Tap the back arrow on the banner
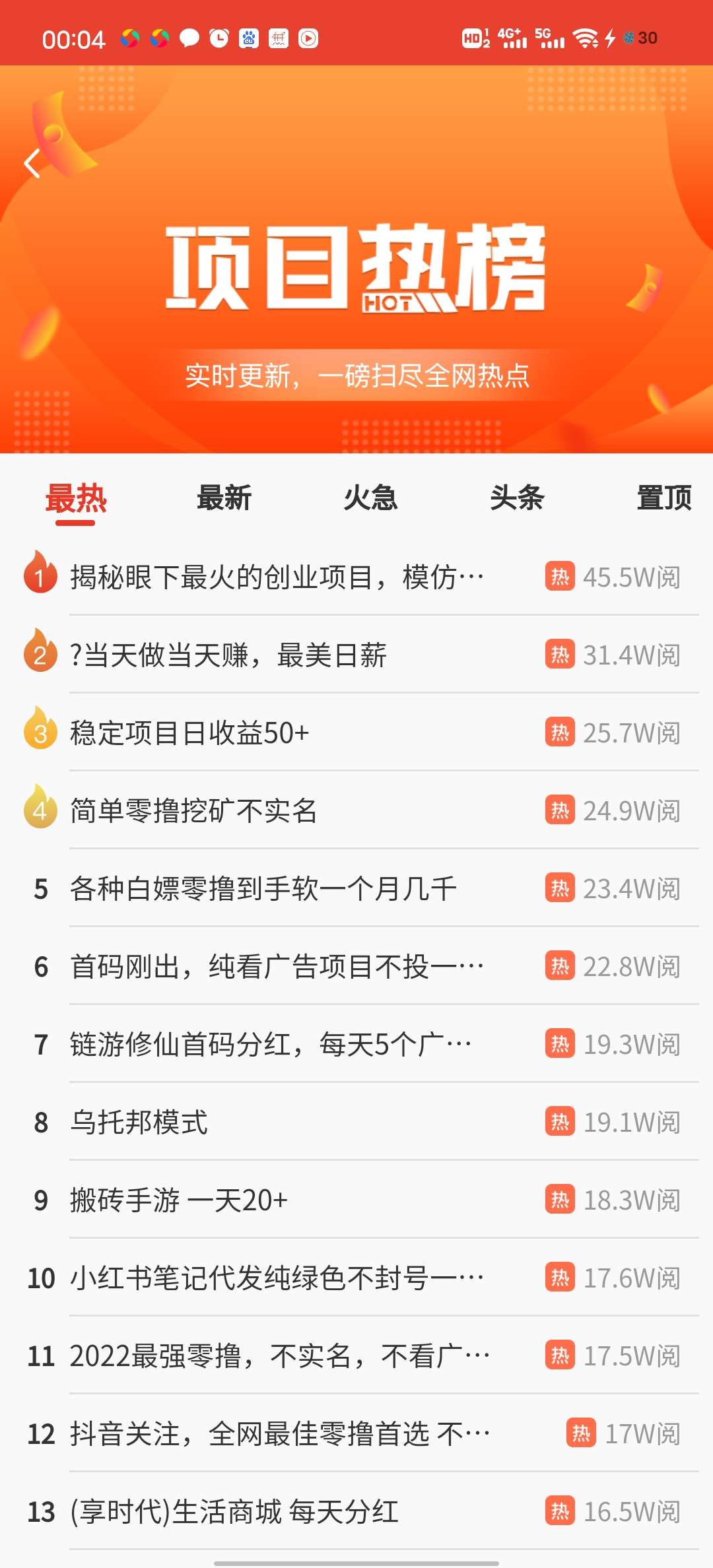Screen dimensions: 713x1568 point(32,163)
